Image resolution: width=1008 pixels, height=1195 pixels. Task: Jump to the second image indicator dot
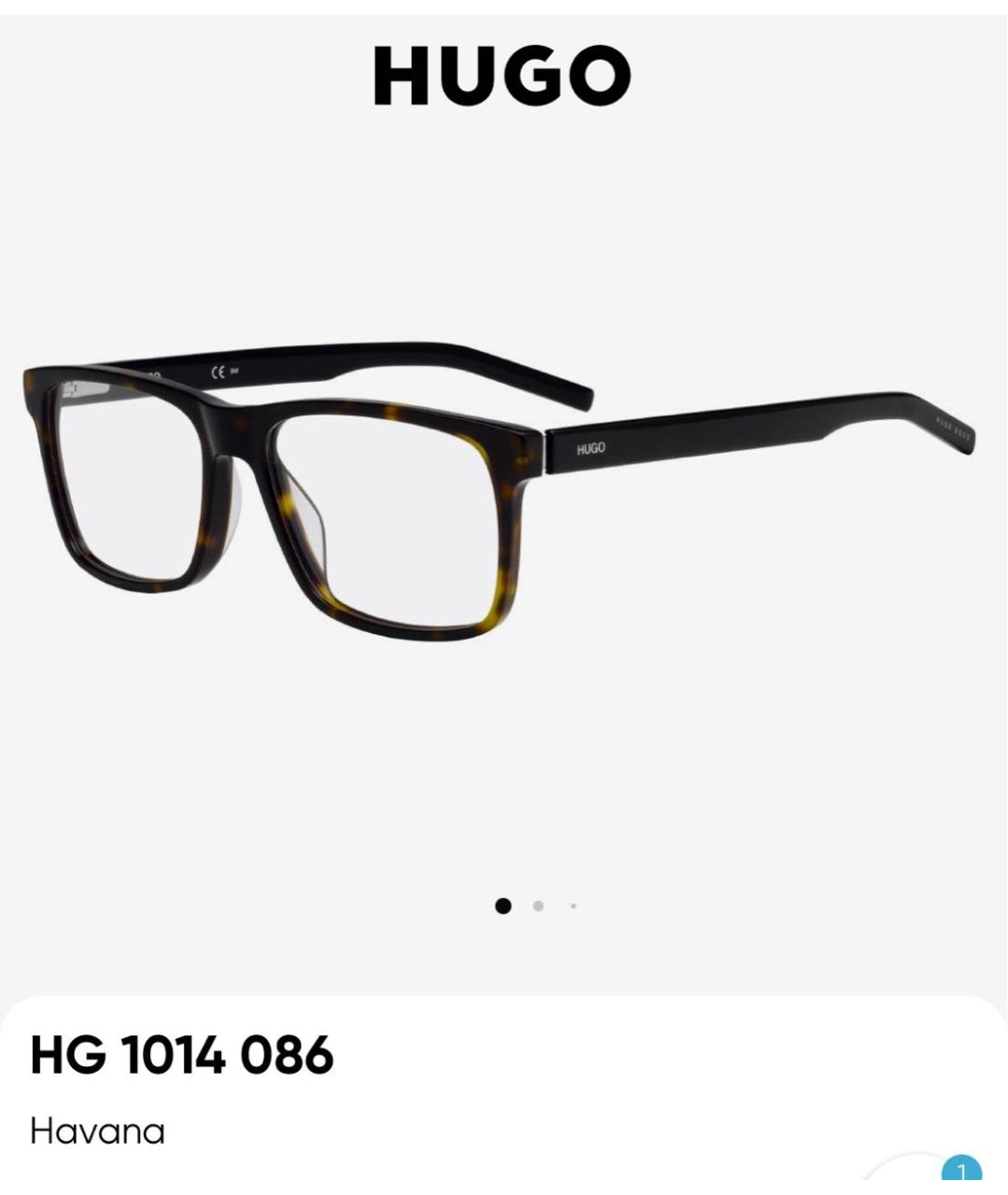point(538,906)
